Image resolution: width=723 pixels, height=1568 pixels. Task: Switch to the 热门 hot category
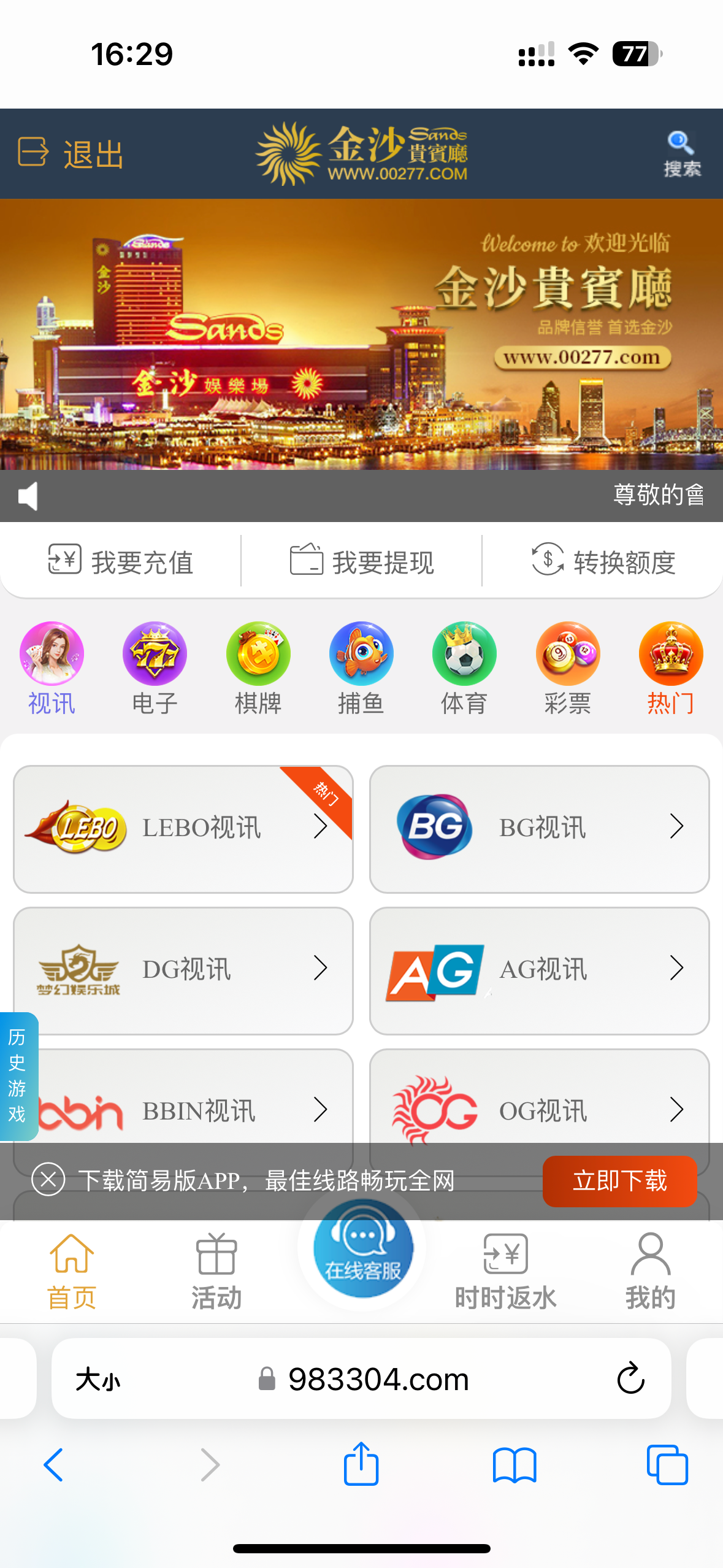pos(671,669)
